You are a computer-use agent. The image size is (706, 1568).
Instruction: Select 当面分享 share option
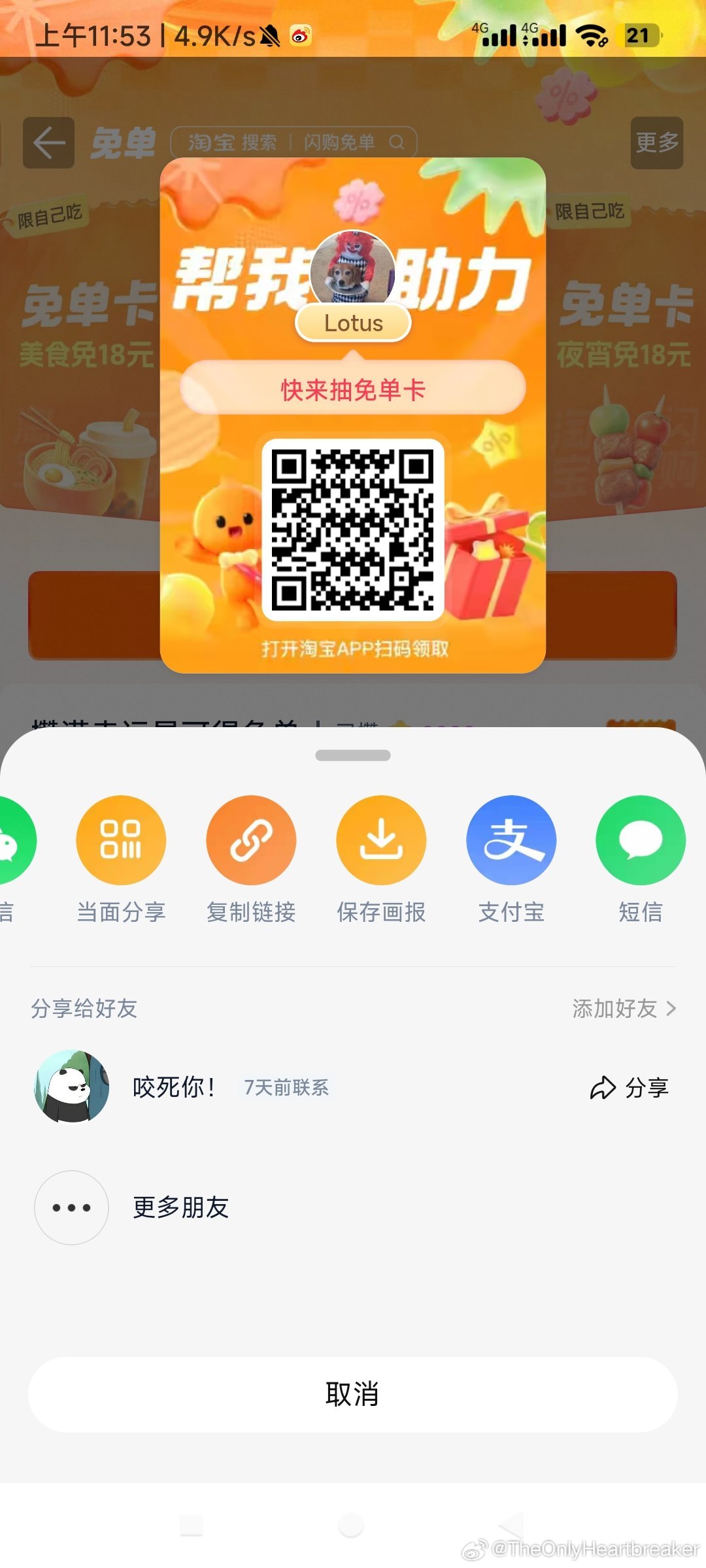121,840
